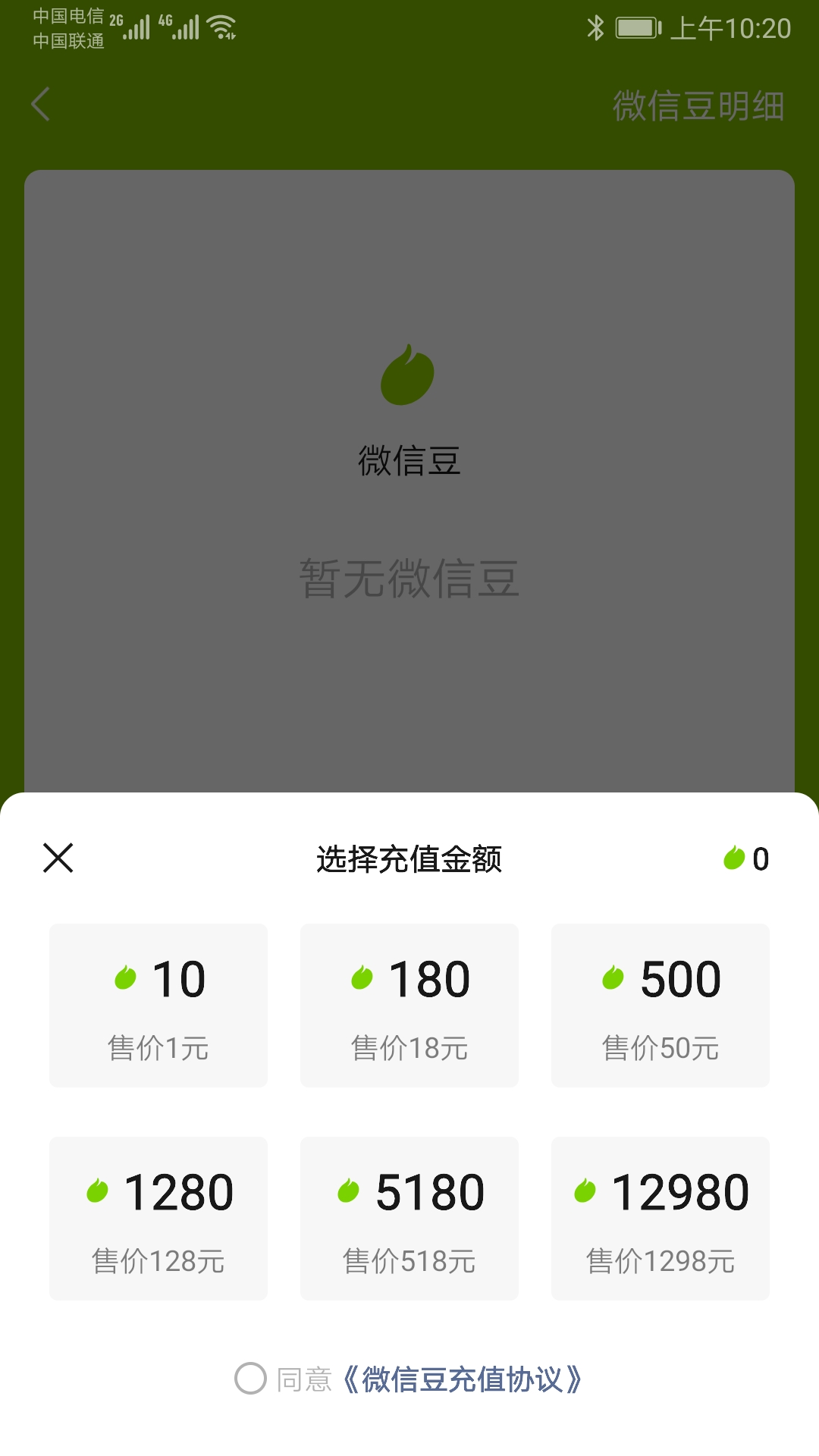Tap the 选择充值金额 sheet title

(409, 858)
